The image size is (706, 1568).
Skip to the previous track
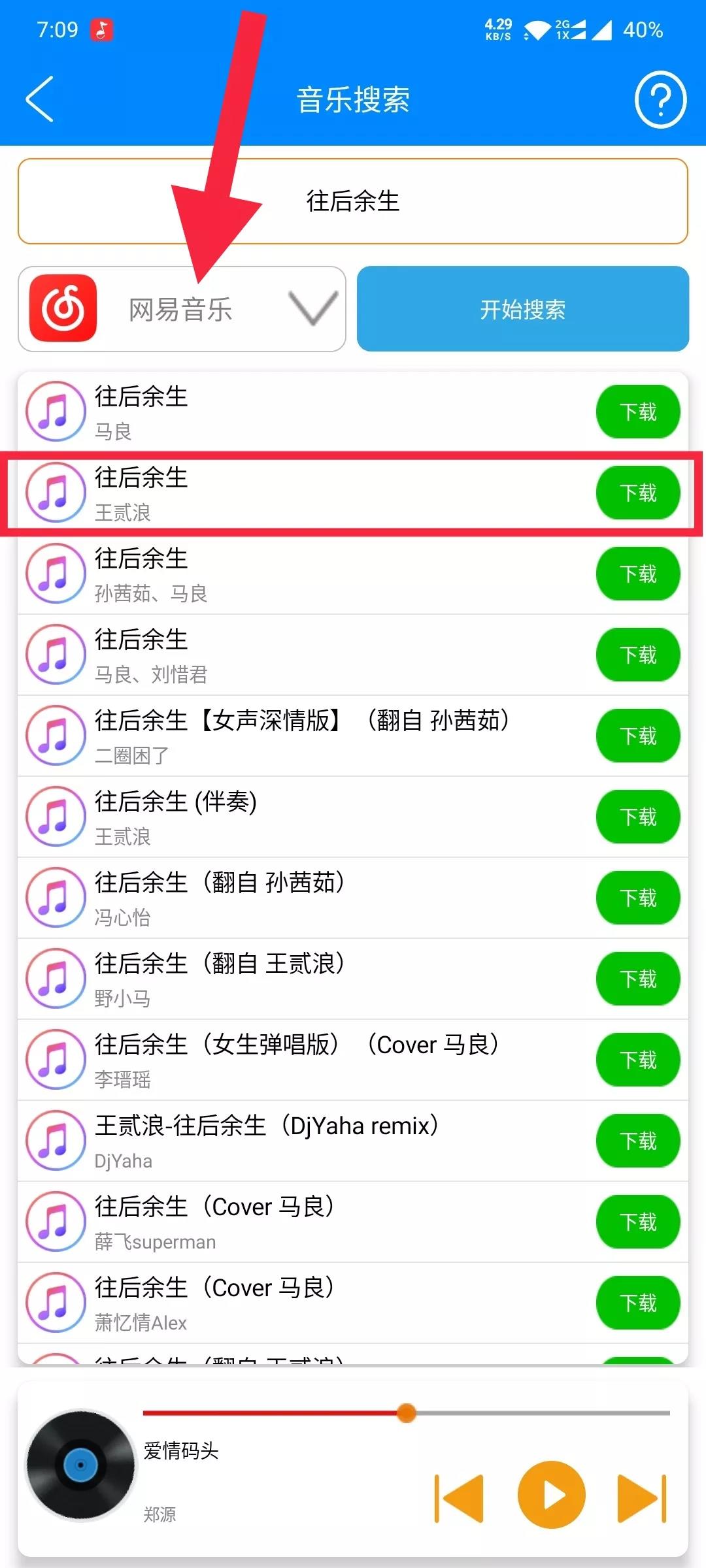pyautogui.click(x=460, y=1497)
